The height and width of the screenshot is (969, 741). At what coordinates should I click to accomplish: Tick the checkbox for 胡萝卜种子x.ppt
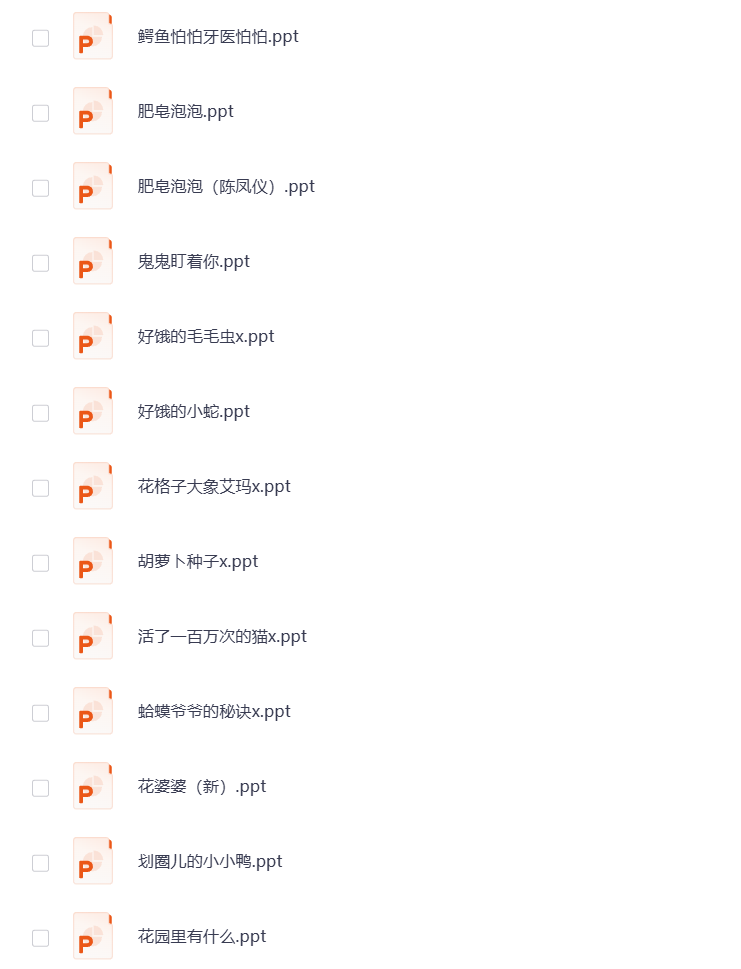40,563
